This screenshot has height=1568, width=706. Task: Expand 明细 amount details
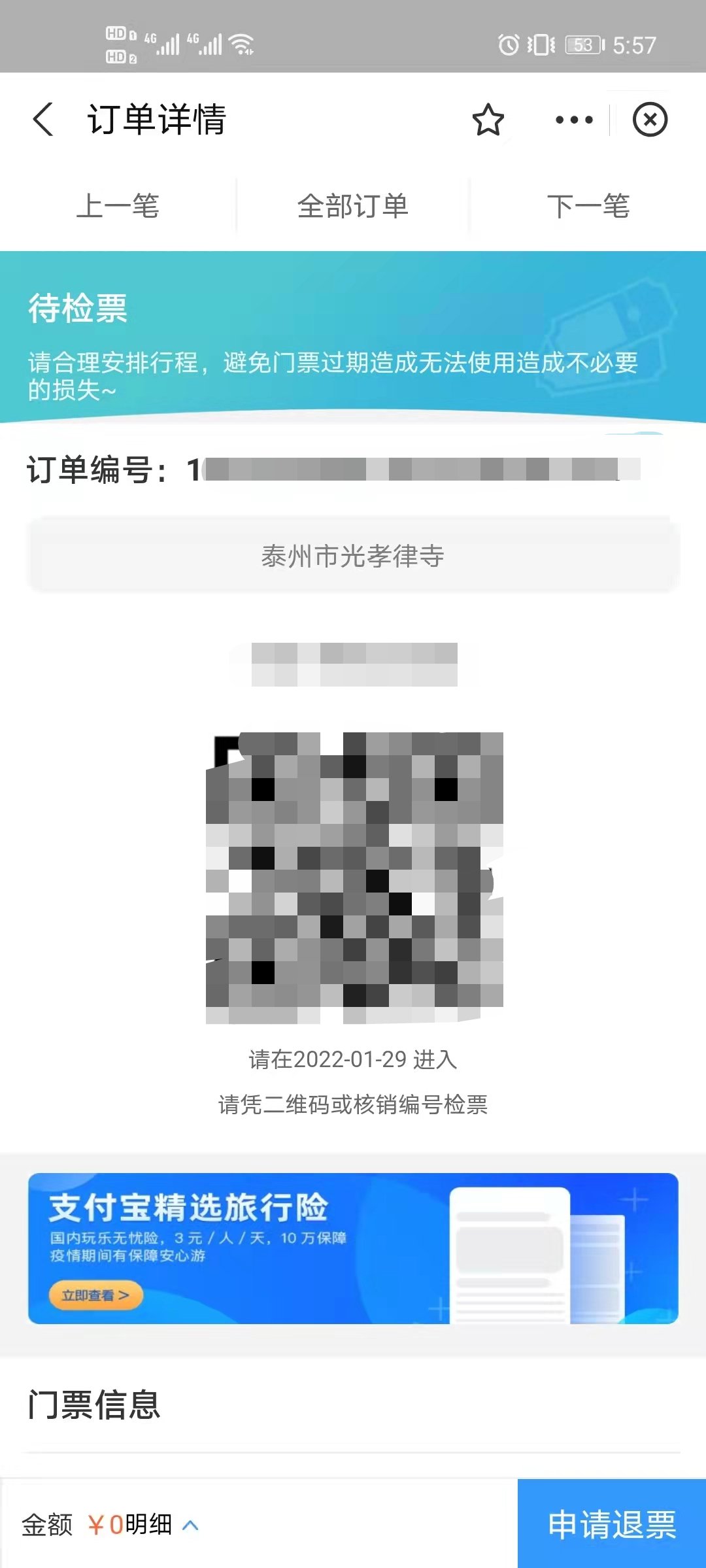tap(161, 1524)
